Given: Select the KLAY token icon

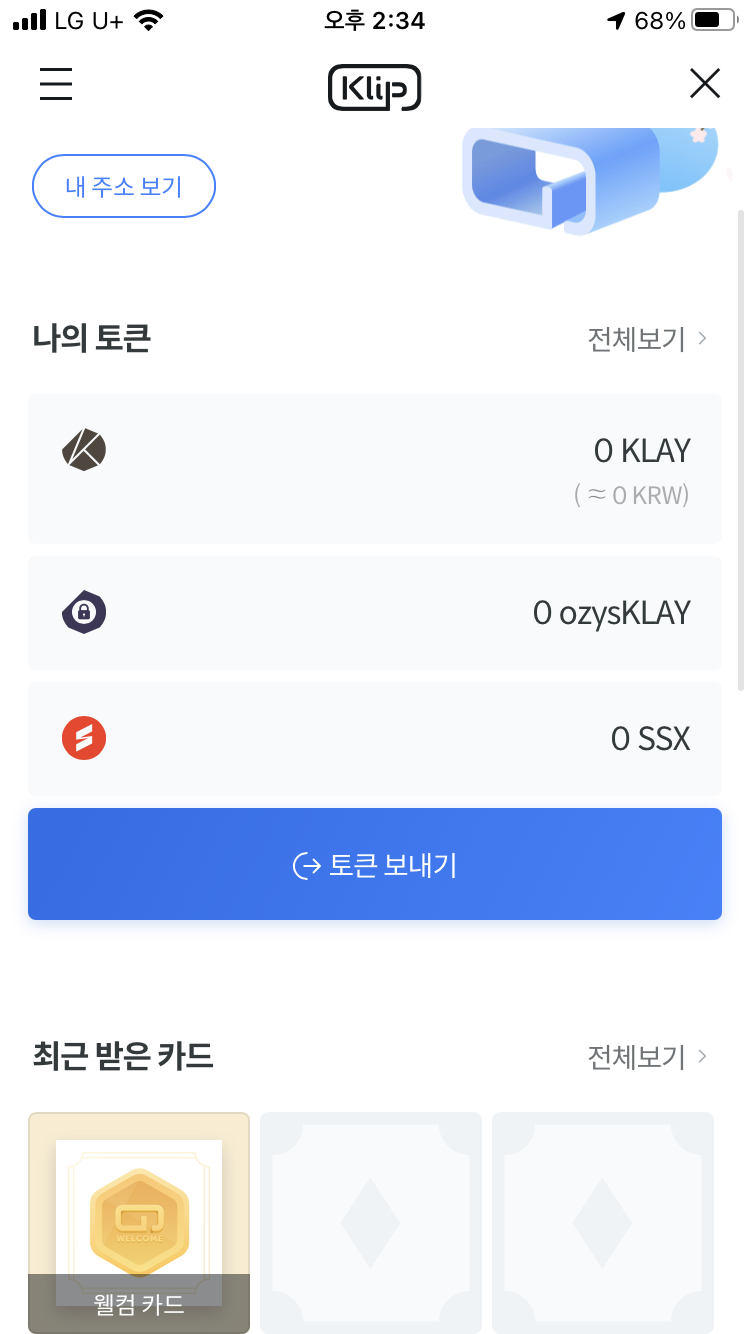Looking at the screenshot, I should (x=84, y=450).
